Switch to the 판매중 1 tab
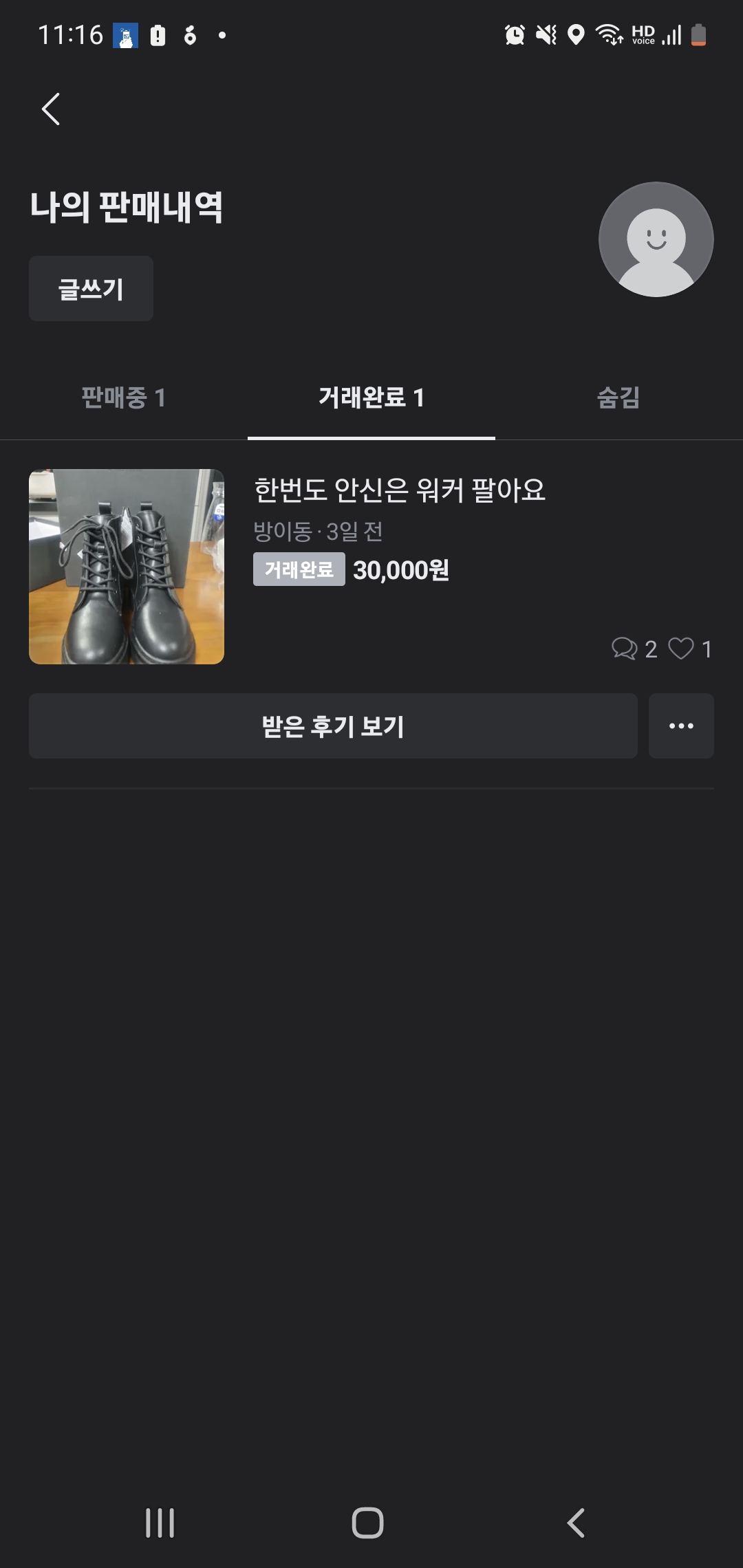 [x=124, y=398]
